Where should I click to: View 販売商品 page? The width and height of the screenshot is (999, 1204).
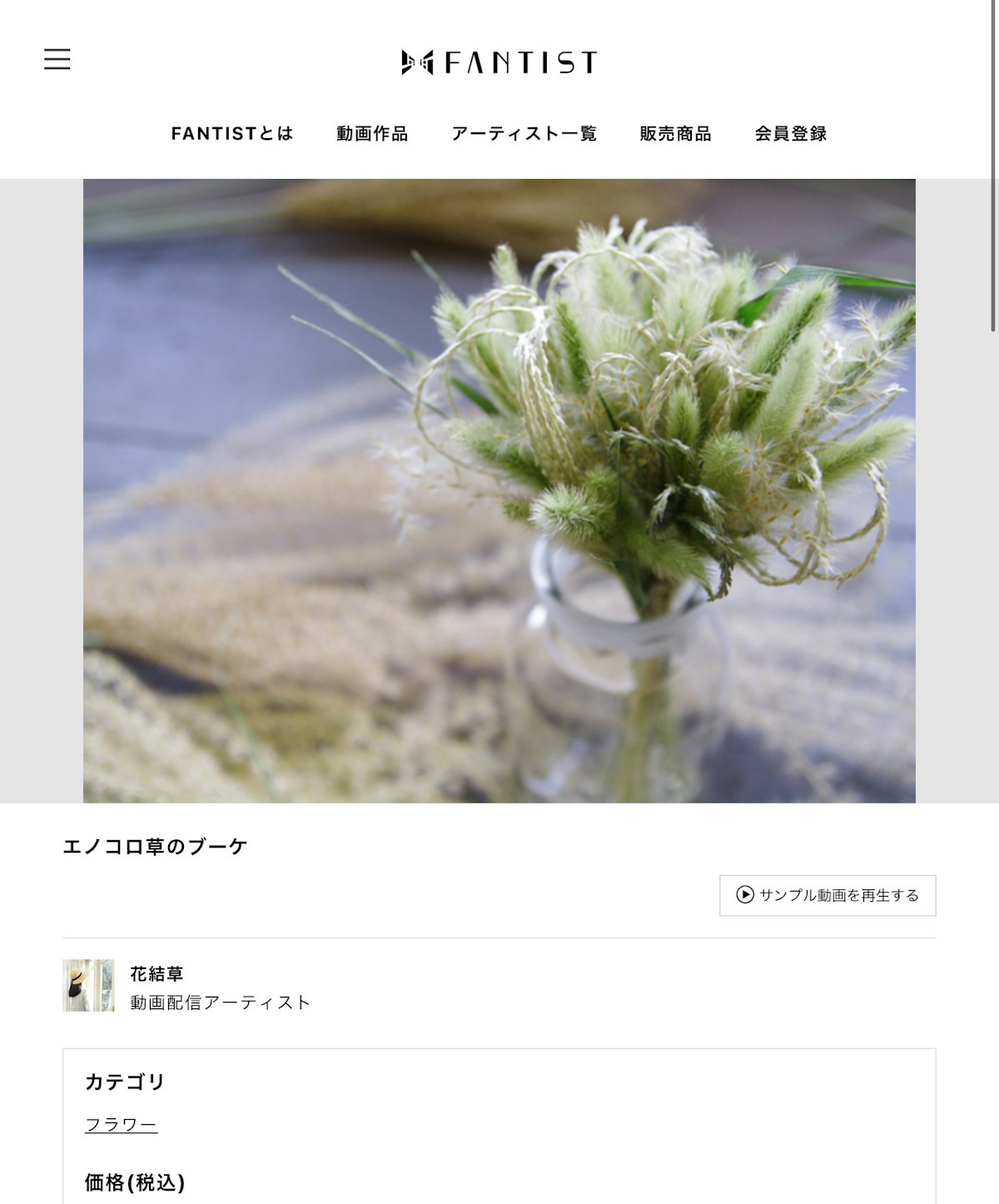click(675, 133)
